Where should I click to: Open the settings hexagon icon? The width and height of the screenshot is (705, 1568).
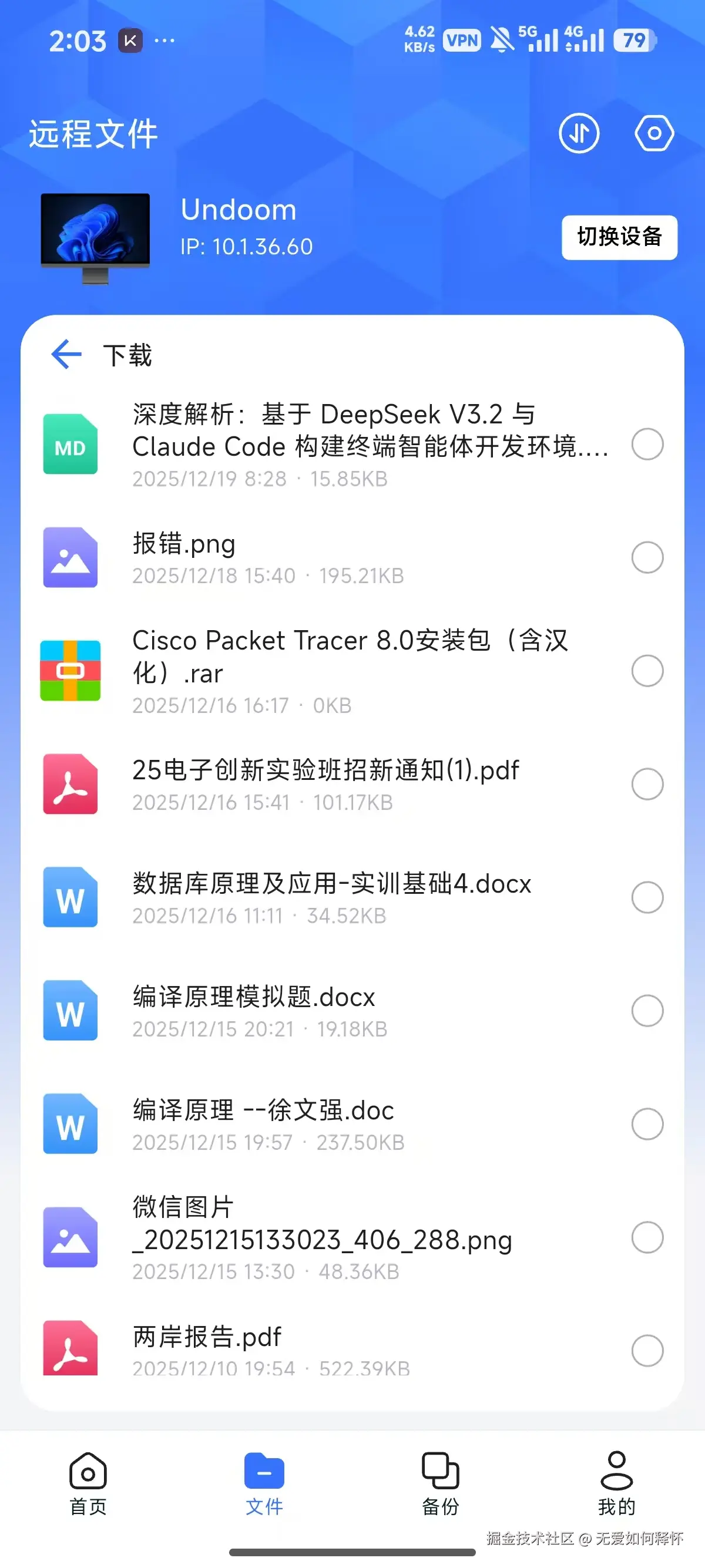(654, 133)
